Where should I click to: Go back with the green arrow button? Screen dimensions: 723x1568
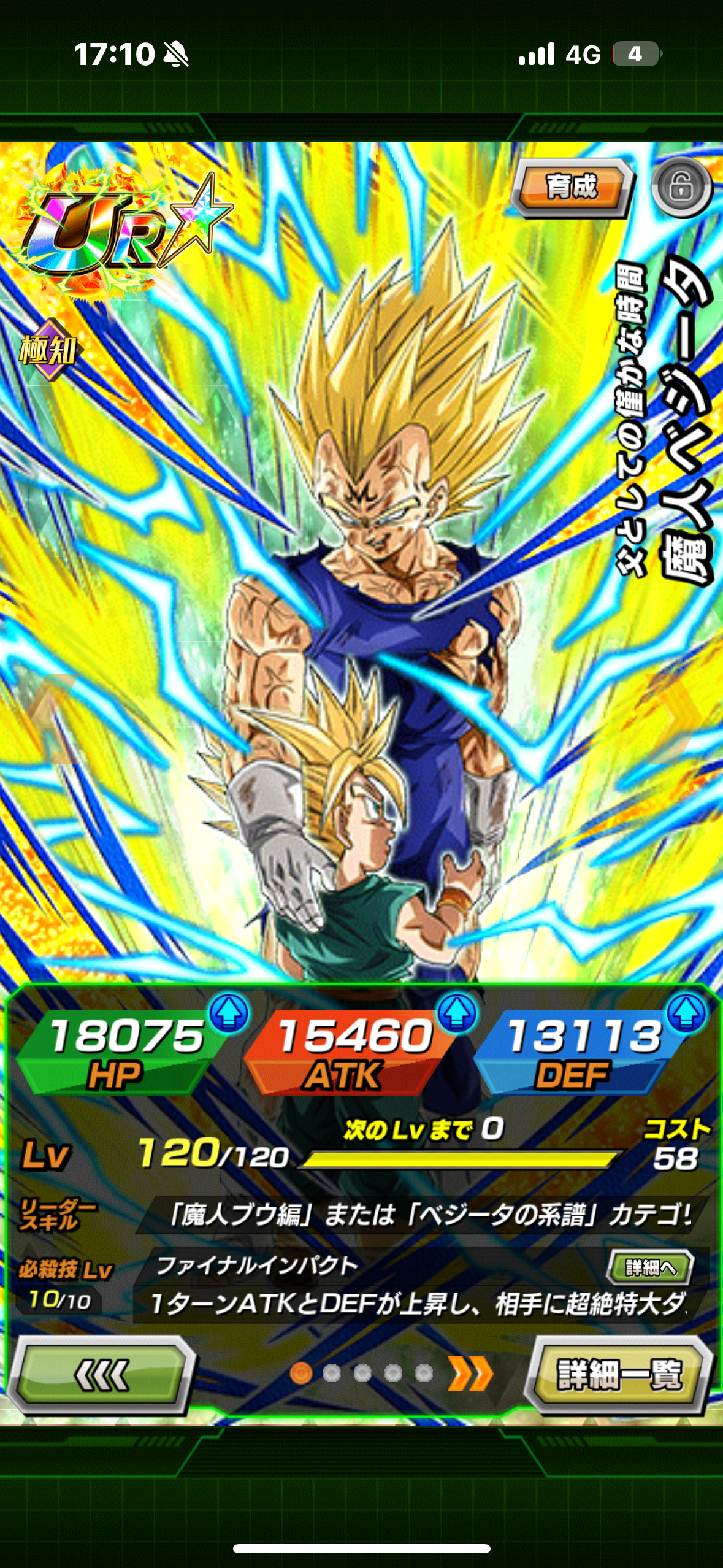(101, 1374)
